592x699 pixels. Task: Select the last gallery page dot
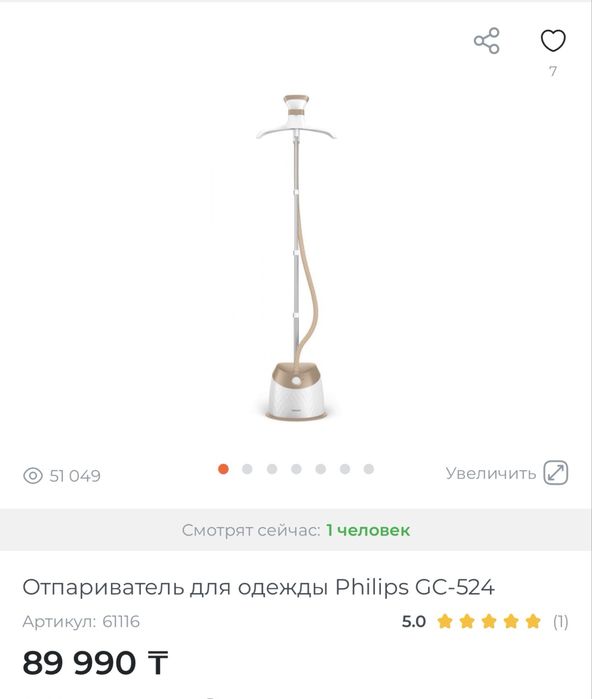(368, 469)
